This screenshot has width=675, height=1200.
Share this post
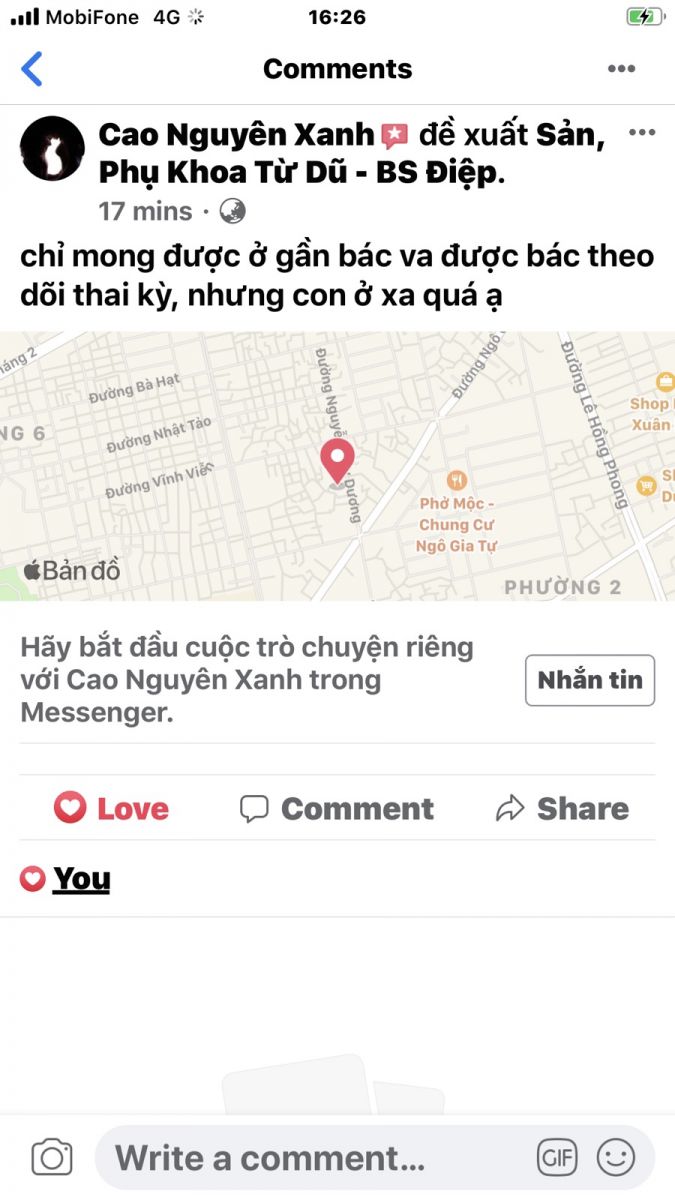click(562, 808)
